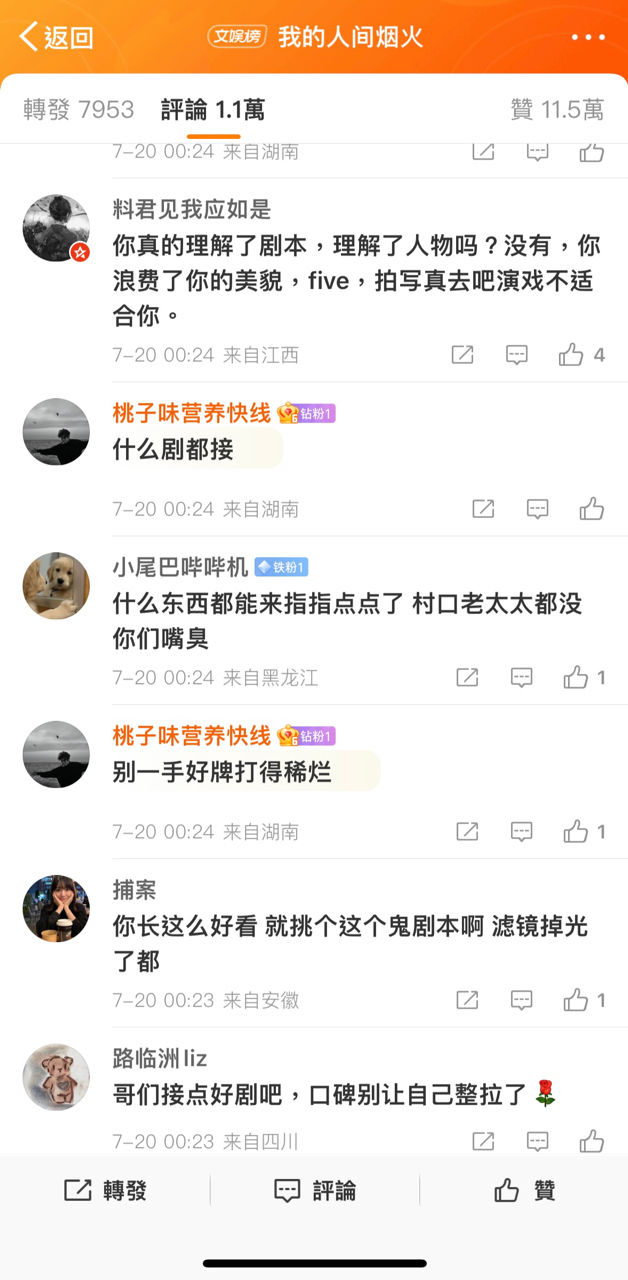Like the post with bottom 贊 button
The width and height of the screenshot is (628, 1280).
tap(524, 1190)
